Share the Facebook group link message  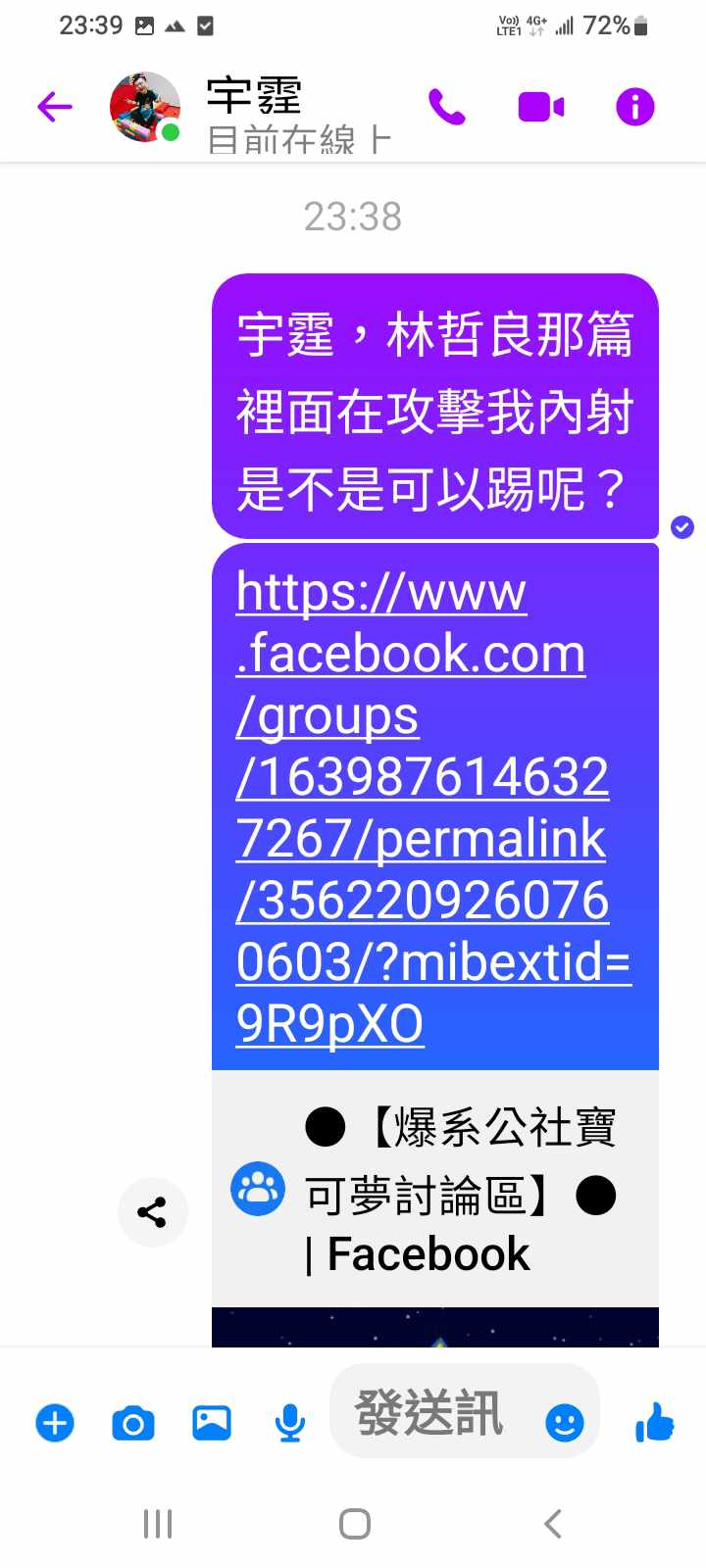tap(152, 1212)
